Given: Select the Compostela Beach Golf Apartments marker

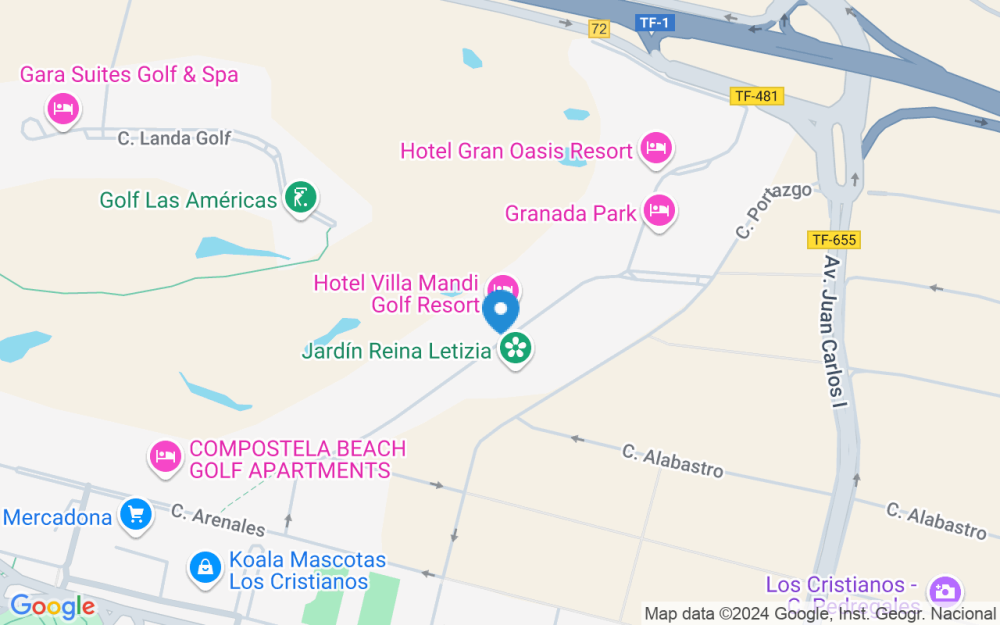Looking at the screenshot, I should 165,456.
